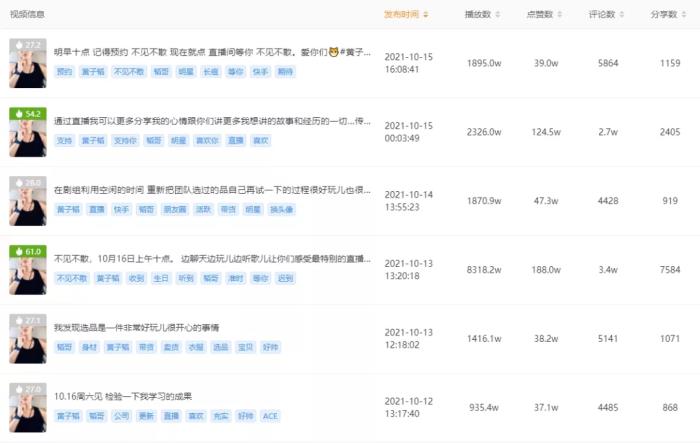Select the ACE tag chip
Viewport: 700px width, 443px height.
click(x=270, y=416)
